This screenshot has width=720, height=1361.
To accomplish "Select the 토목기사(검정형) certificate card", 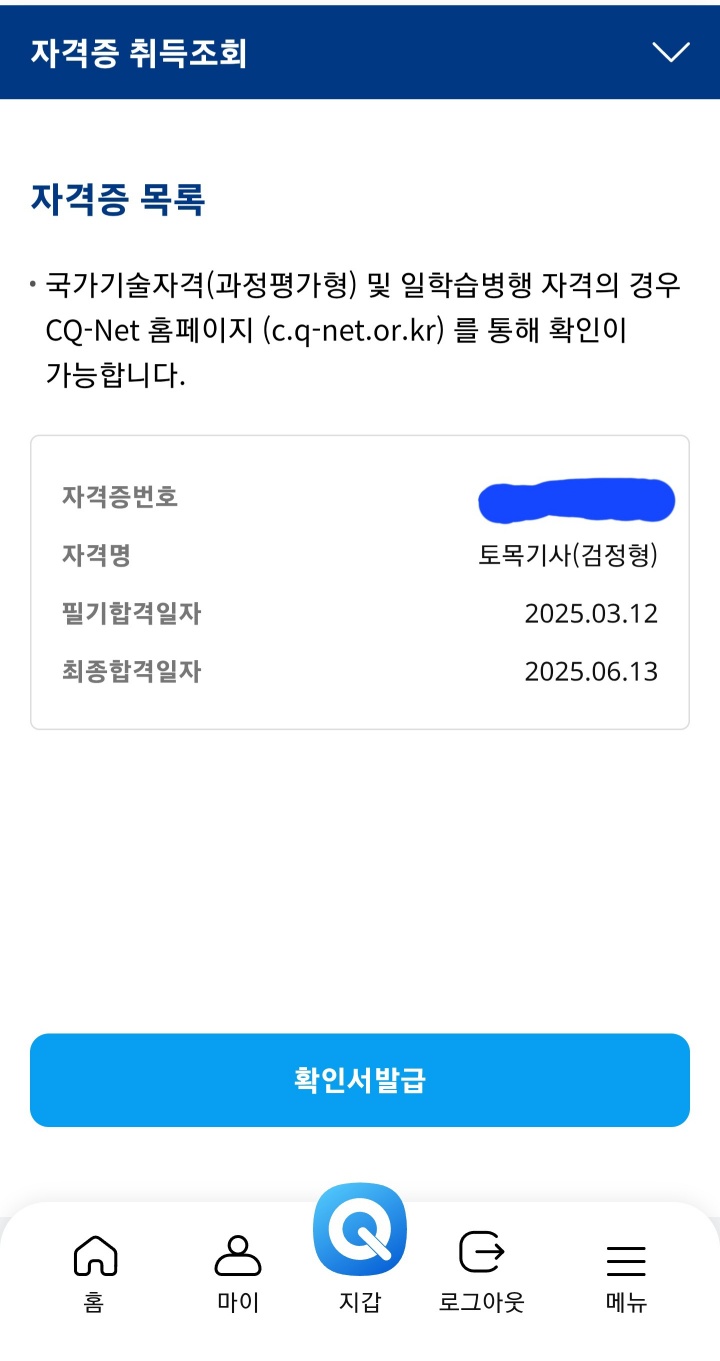I will click(360, 582).
